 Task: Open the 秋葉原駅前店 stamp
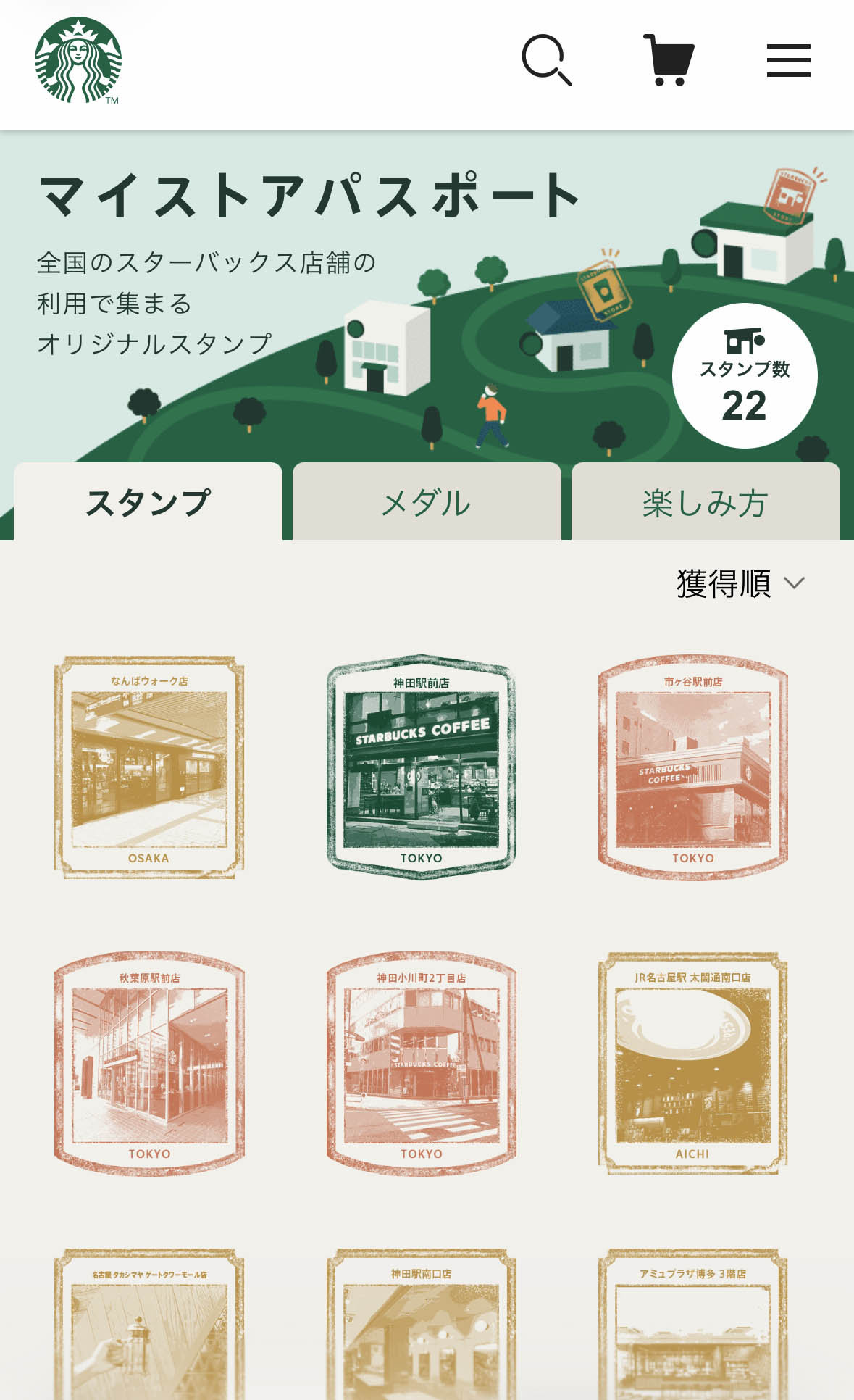click(x=149, y=1064)
